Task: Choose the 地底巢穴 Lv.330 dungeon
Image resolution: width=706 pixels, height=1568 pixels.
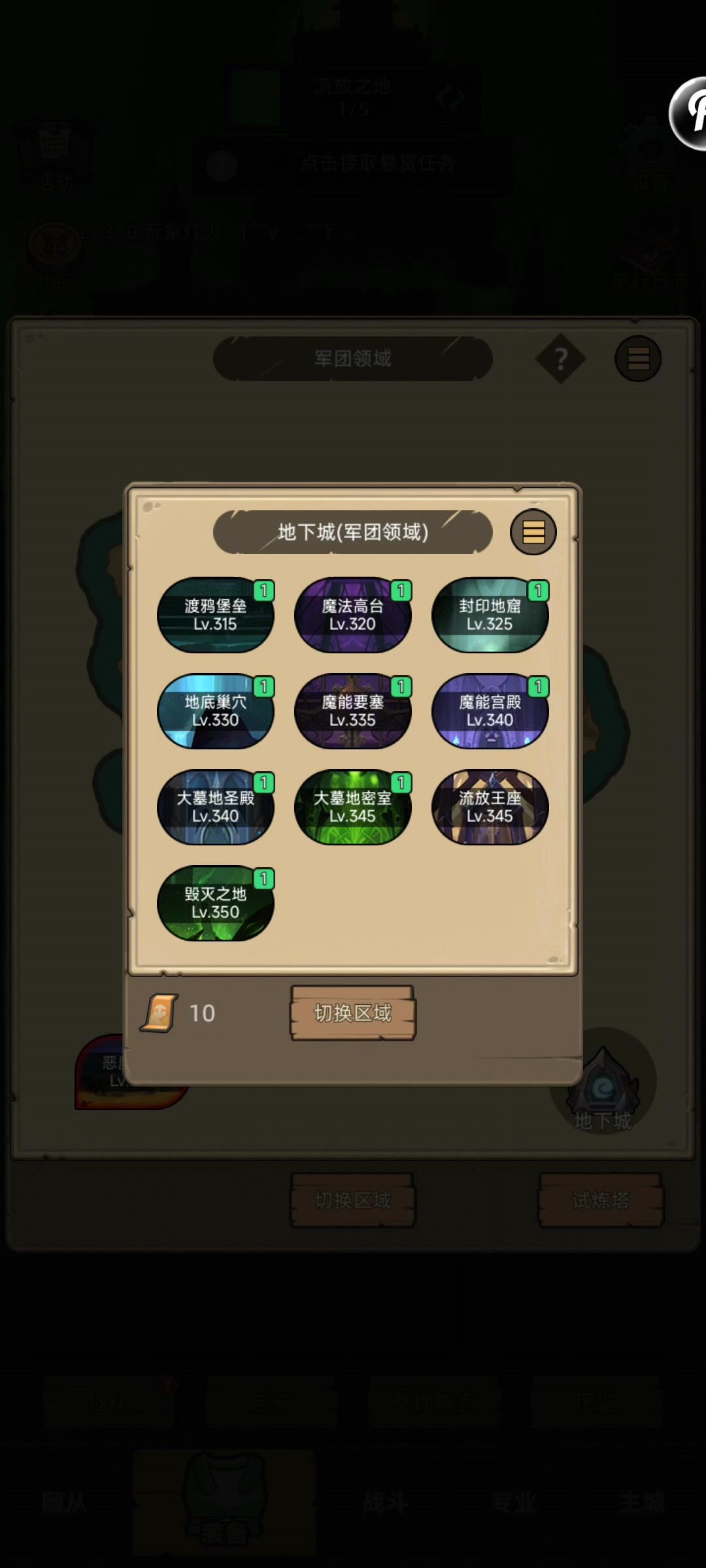Action: pos(215,711)
